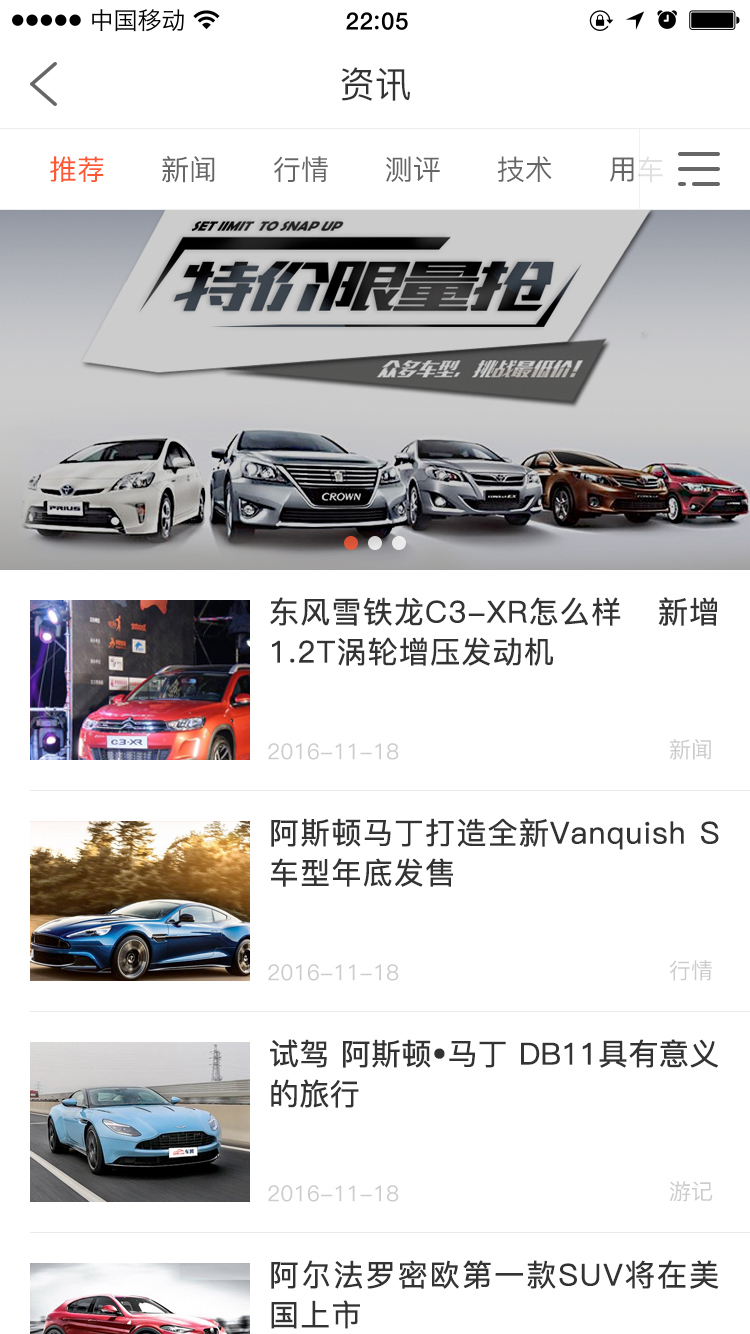
Task: Switch to the 行情 tab
Action: point(301,169)
